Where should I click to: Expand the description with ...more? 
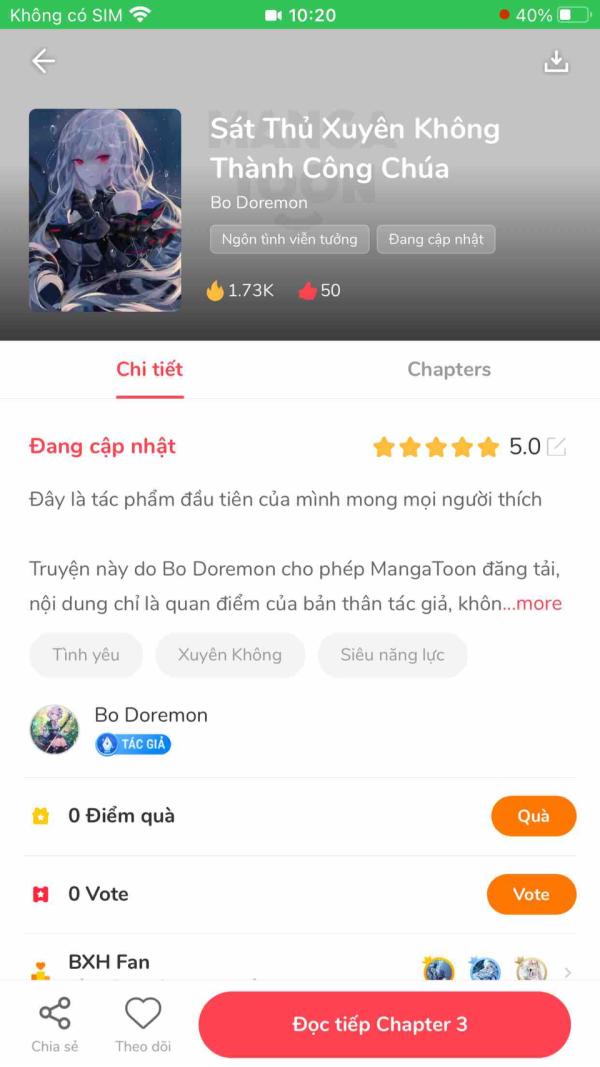point(533,603)
